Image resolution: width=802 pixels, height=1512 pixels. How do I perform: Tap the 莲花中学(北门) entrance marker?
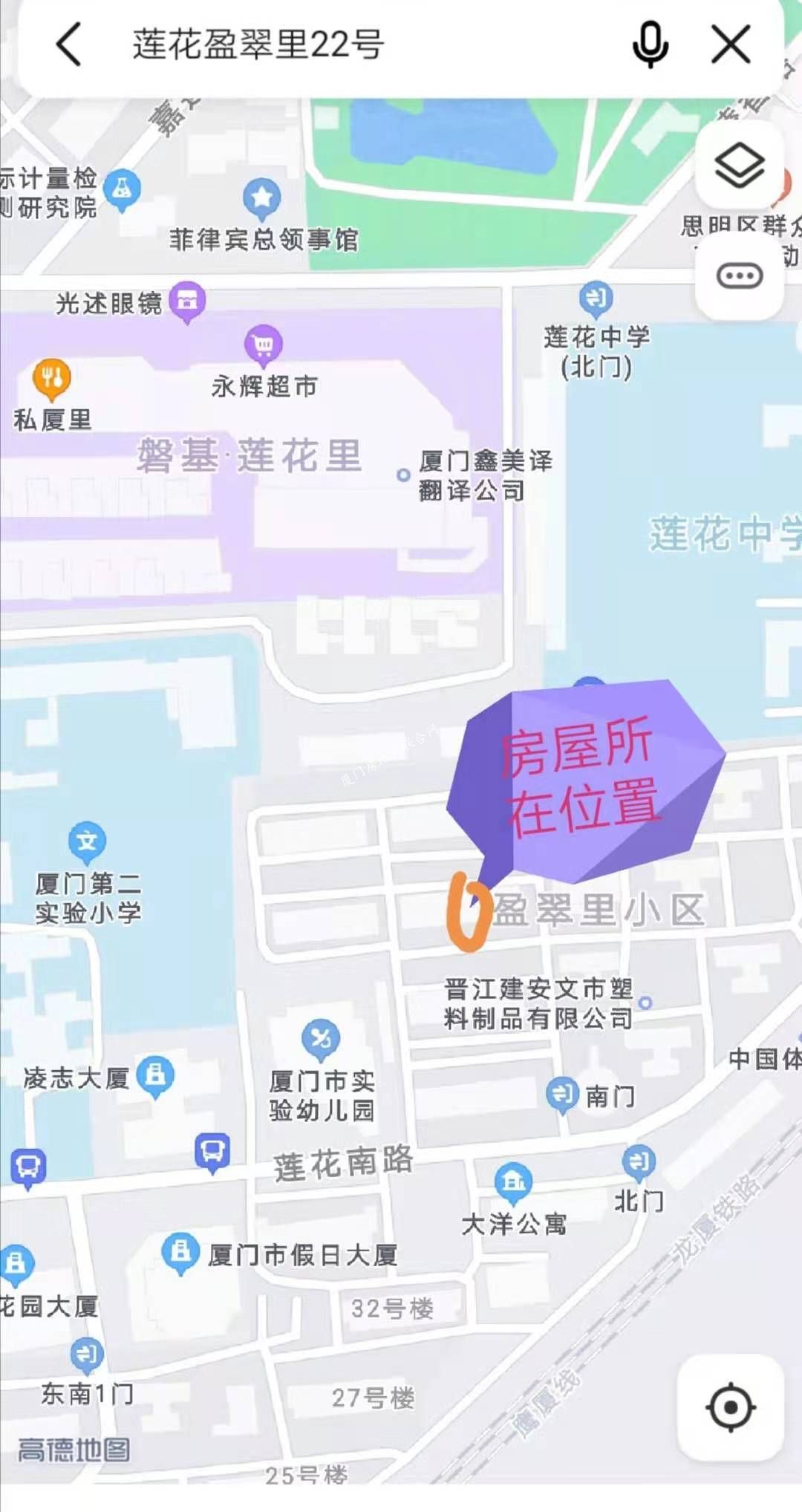(596, 299)
